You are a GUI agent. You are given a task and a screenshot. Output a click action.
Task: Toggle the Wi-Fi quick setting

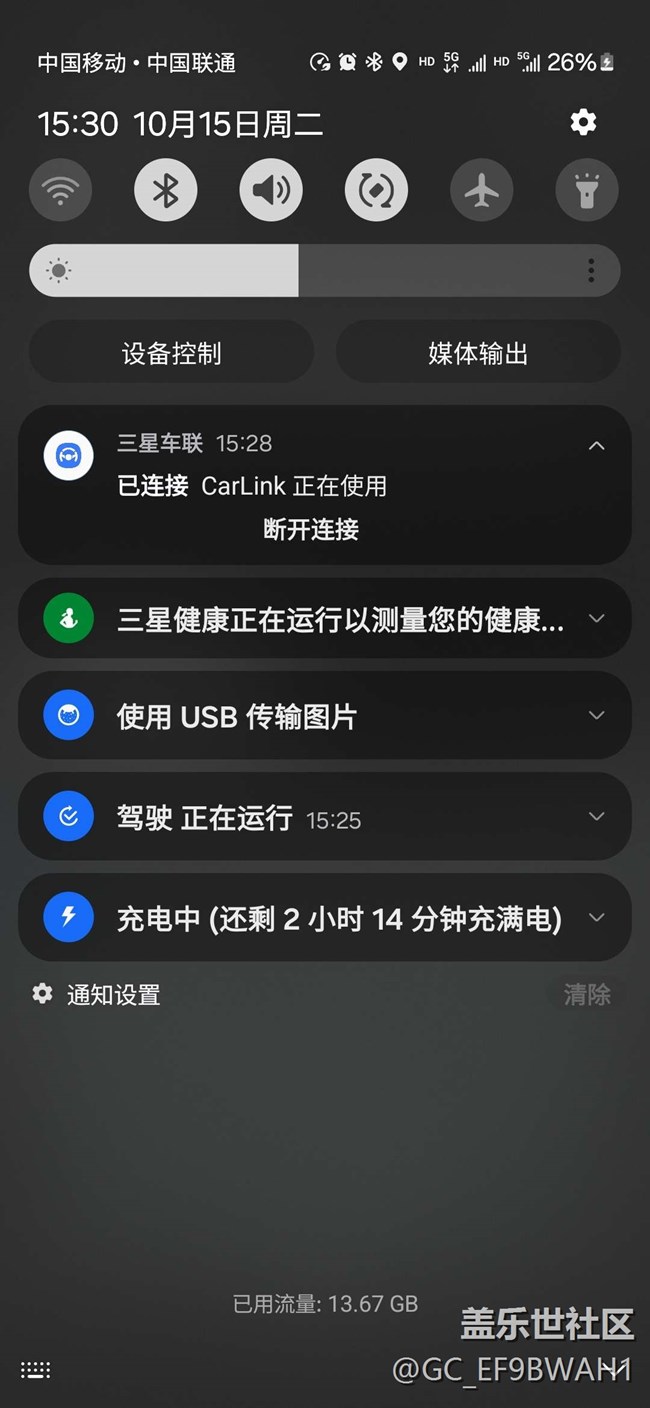(x=60, y=190)
